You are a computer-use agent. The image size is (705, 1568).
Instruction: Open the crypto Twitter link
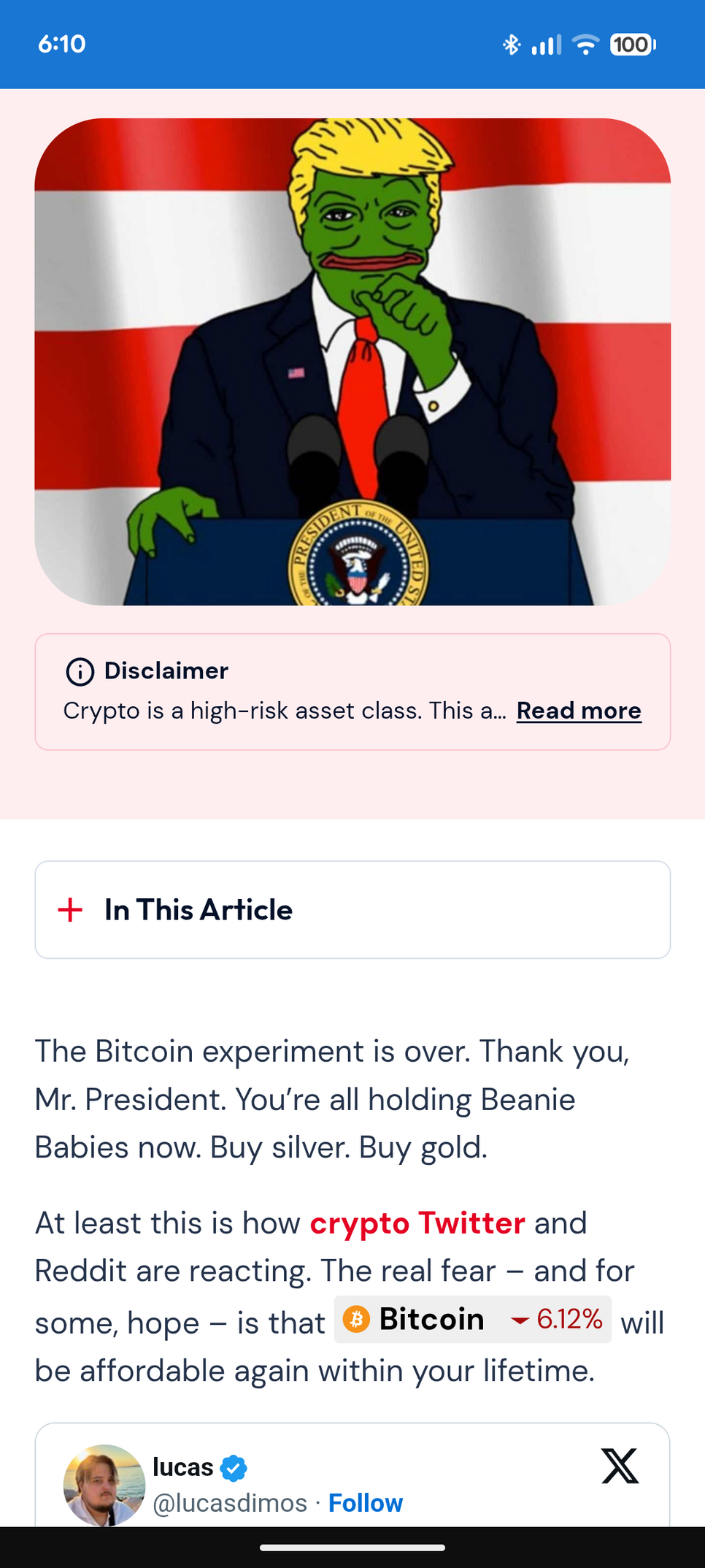417,1223
